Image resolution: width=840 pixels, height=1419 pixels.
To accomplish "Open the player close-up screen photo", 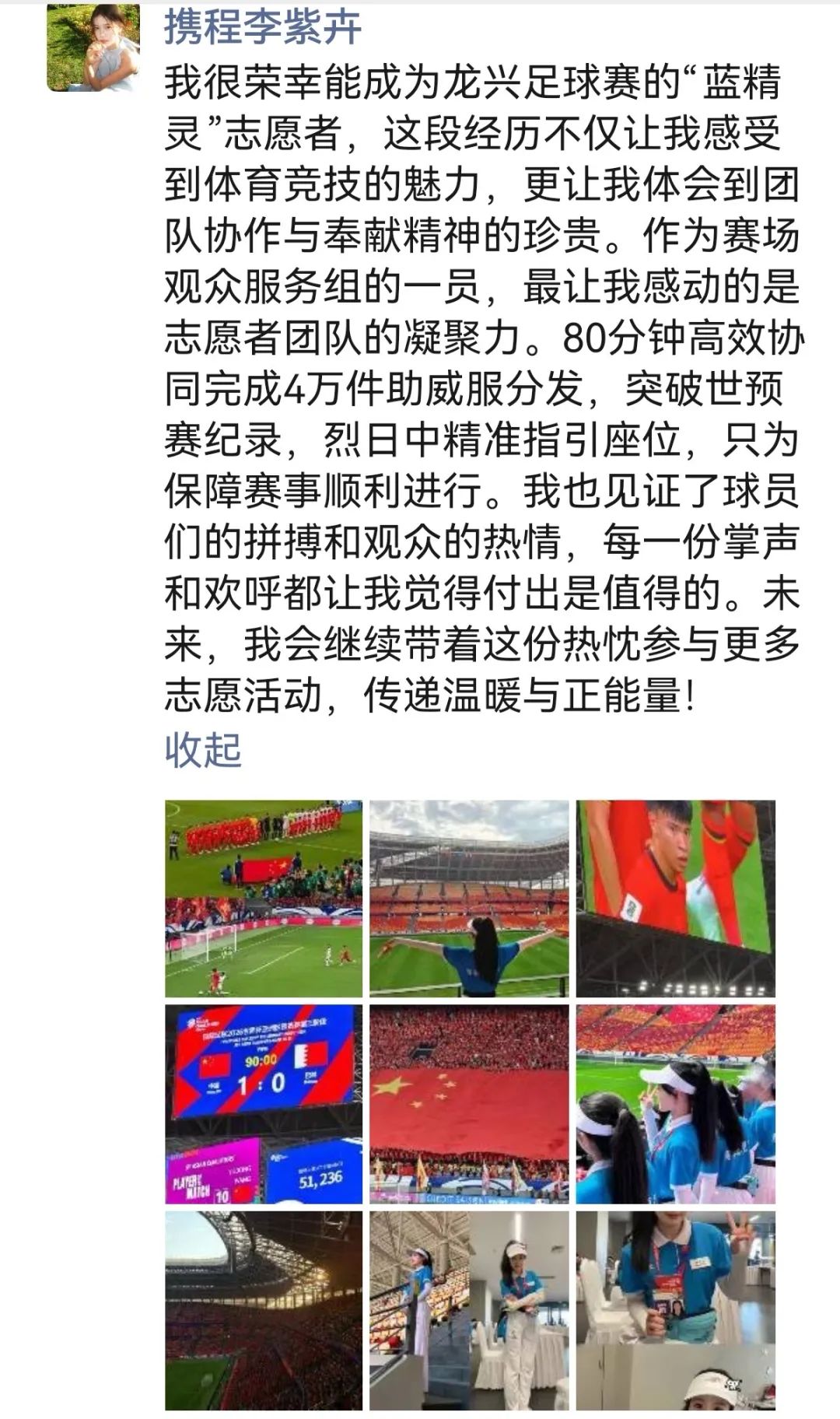I will 675,898.
